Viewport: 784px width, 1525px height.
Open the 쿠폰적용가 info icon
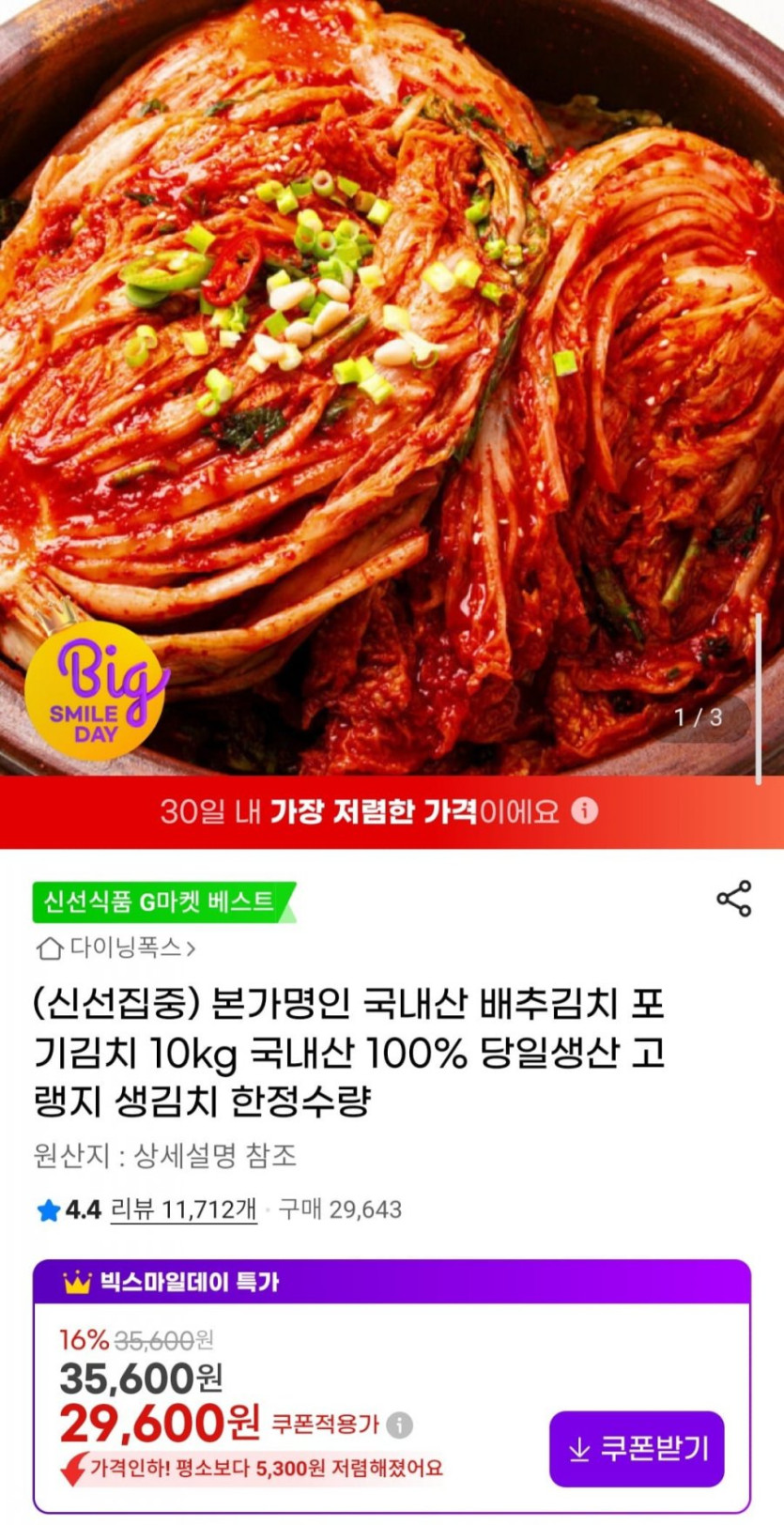pyautogui.click(x=400, y=1425)
